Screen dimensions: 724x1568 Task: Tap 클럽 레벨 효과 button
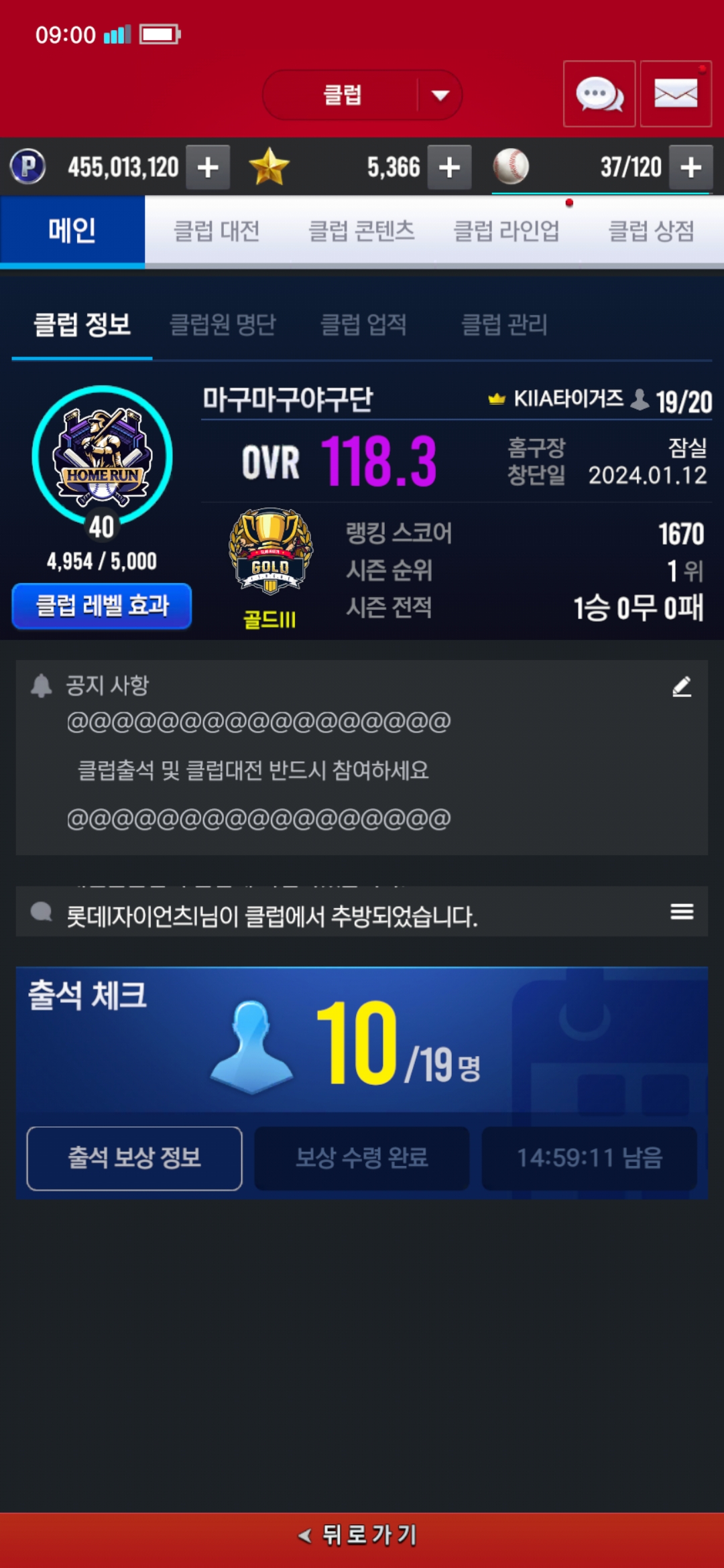pos(102,606)
